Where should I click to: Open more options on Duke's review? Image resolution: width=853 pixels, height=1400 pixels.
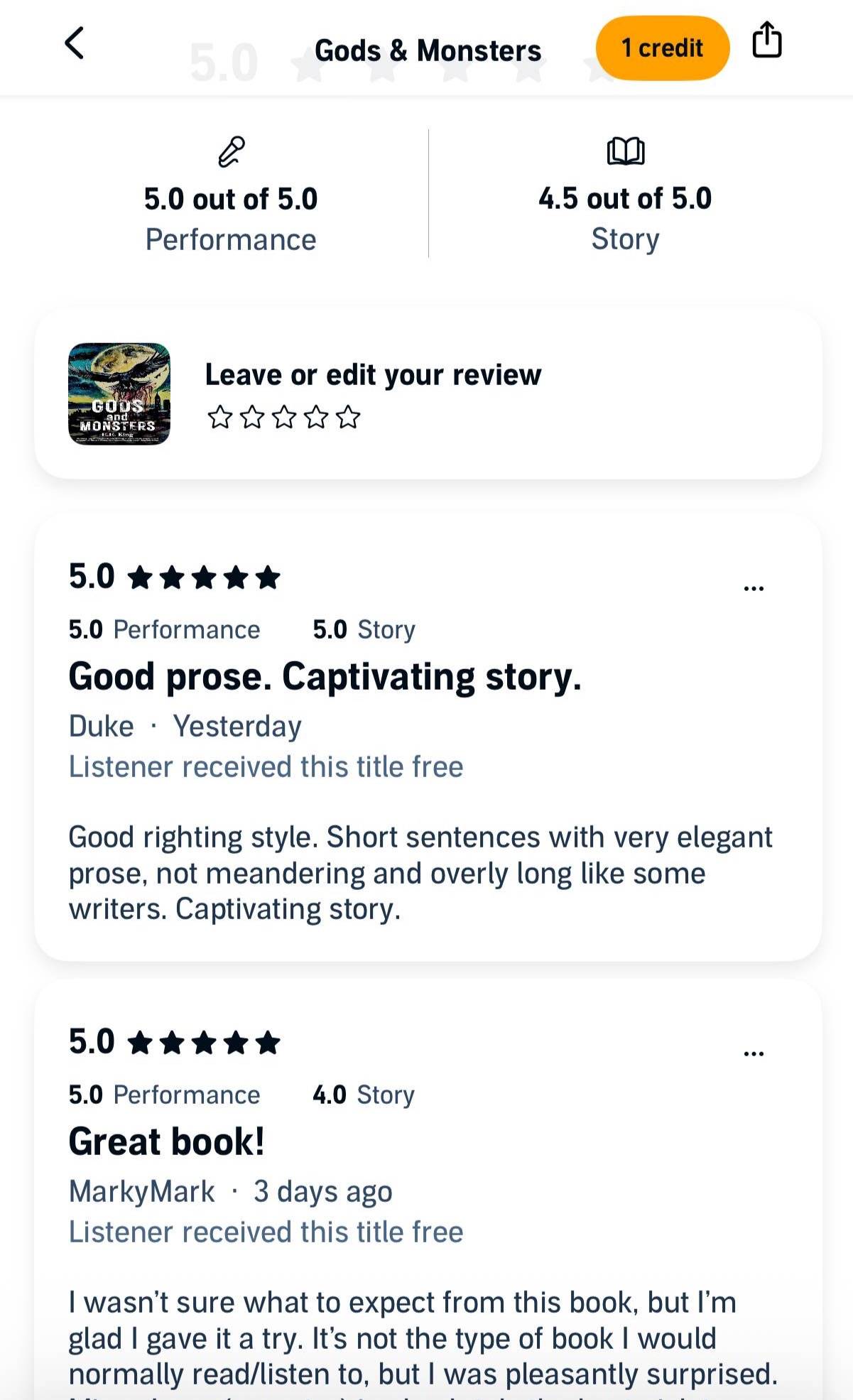pos(753,588)
